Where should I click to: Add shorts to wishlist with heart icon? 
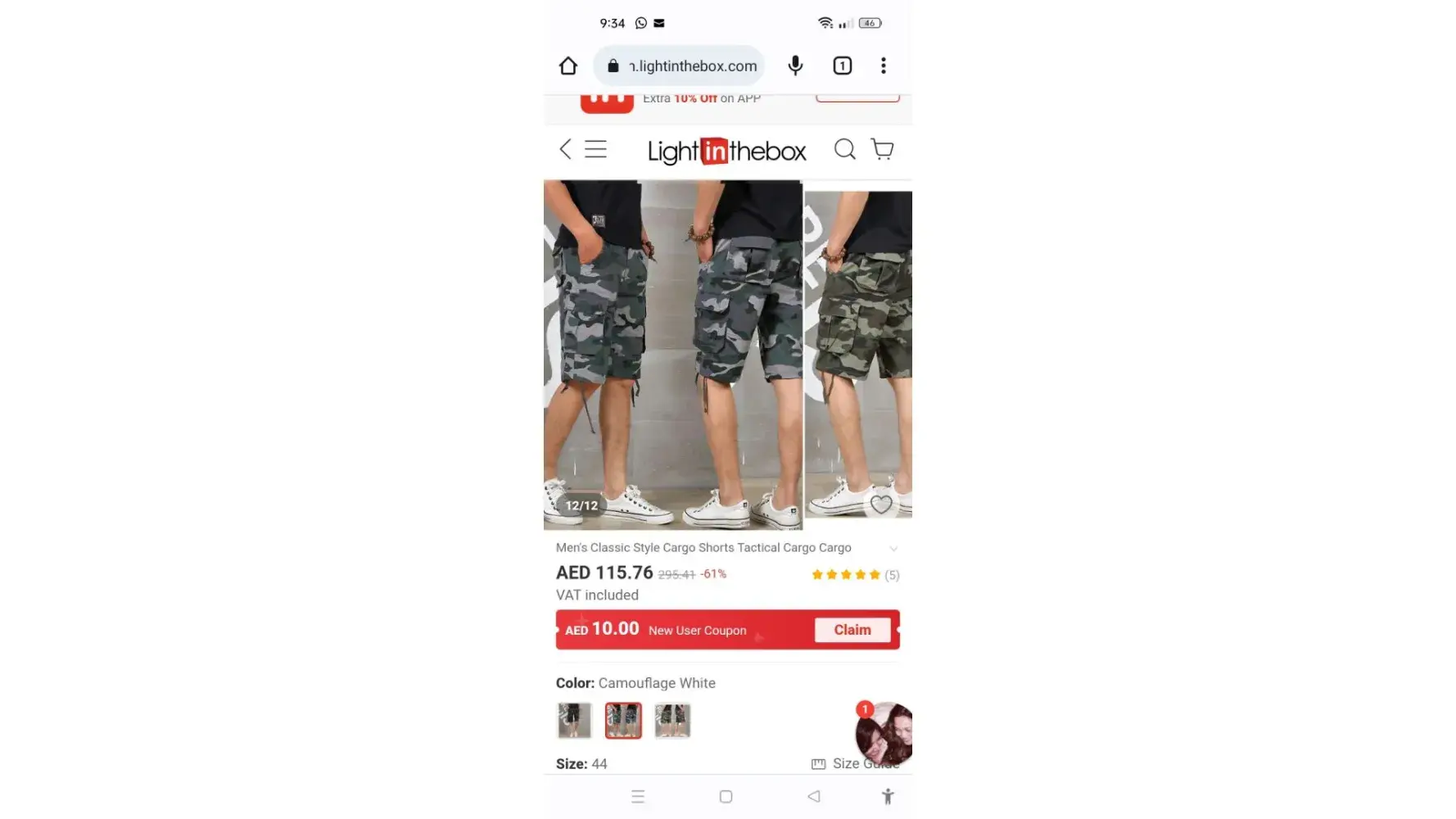881,505
